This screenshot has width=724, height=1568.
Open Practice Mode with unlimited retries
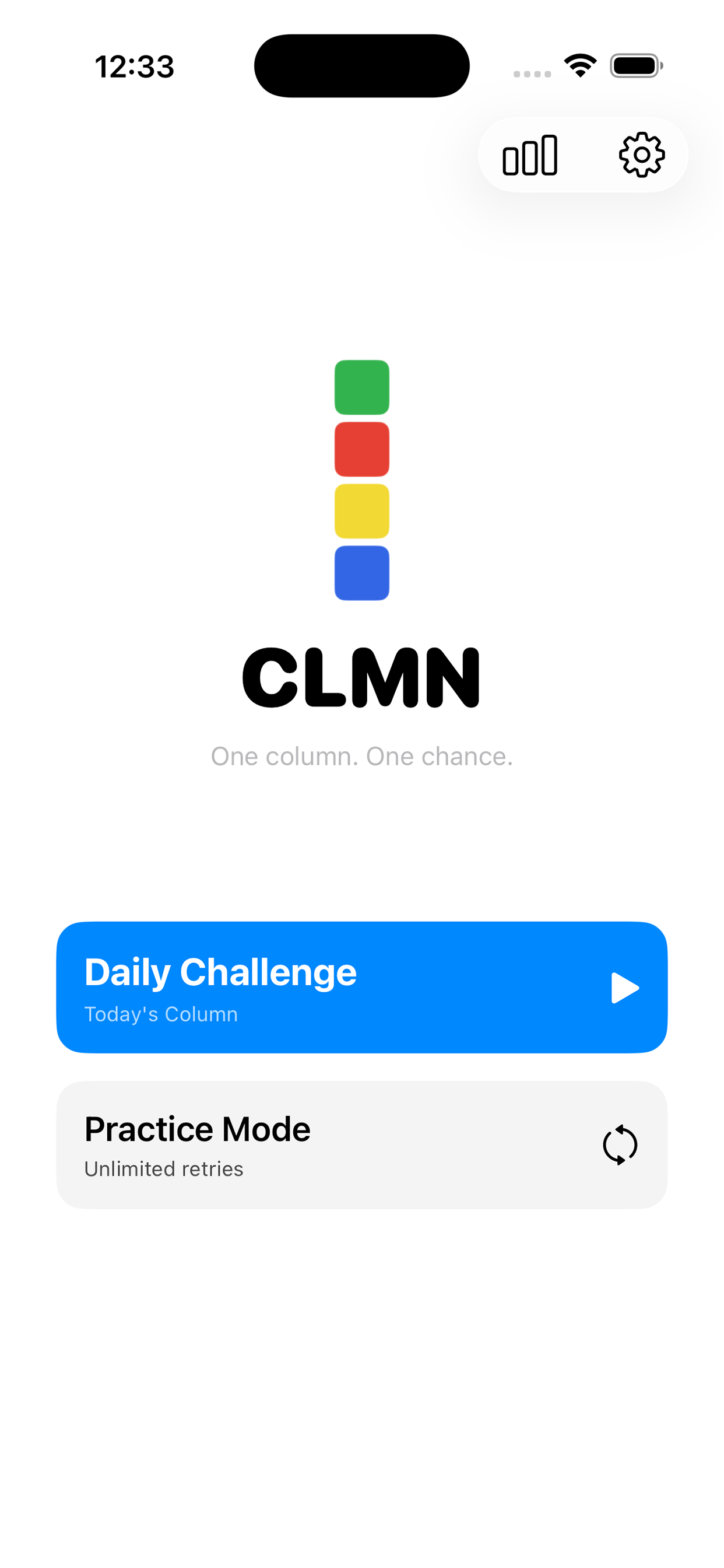point(362,1143)
